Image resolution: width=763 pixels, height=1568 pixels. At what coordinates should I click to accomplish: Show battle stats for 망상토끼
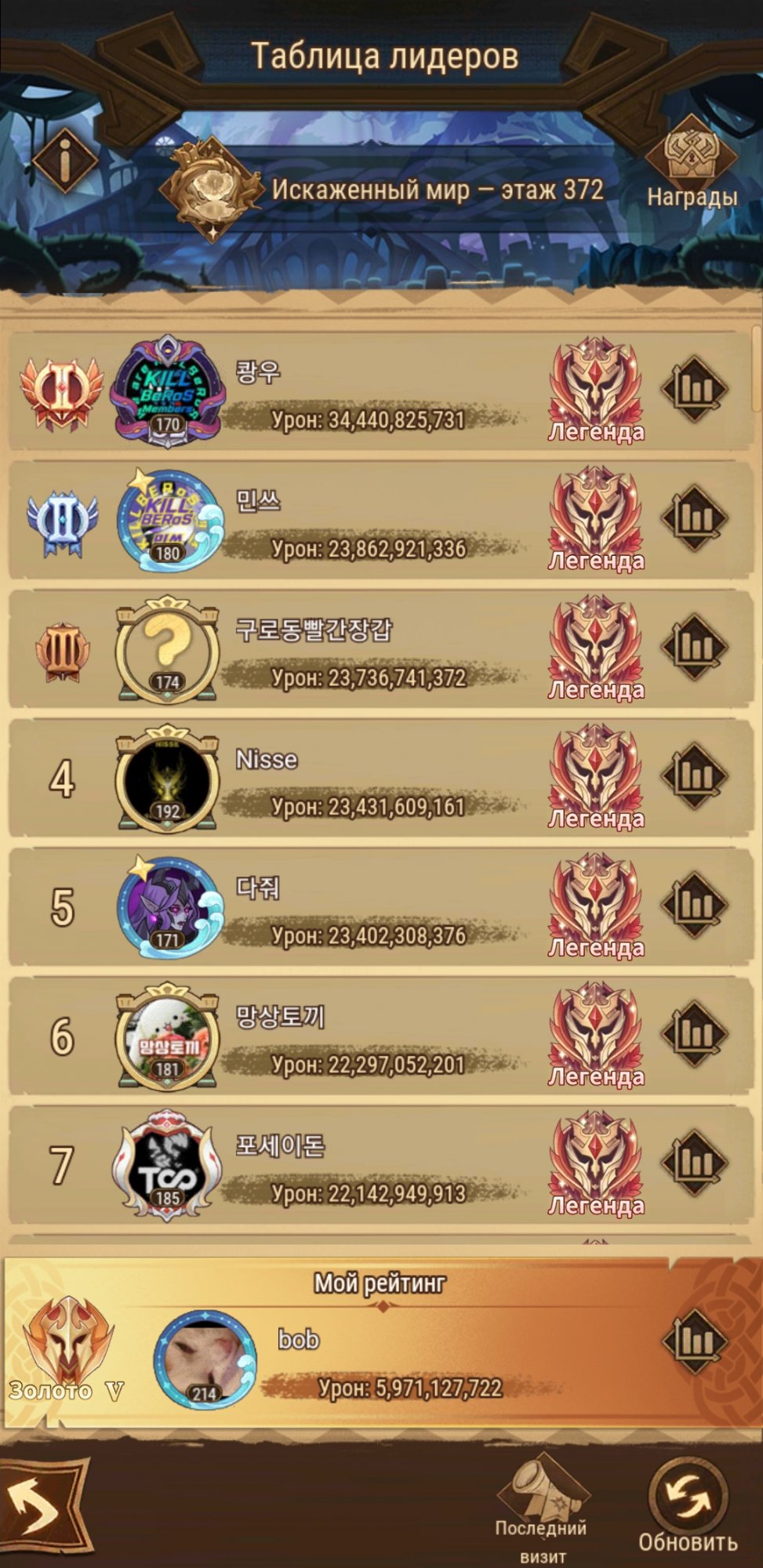coord(694,1034)
